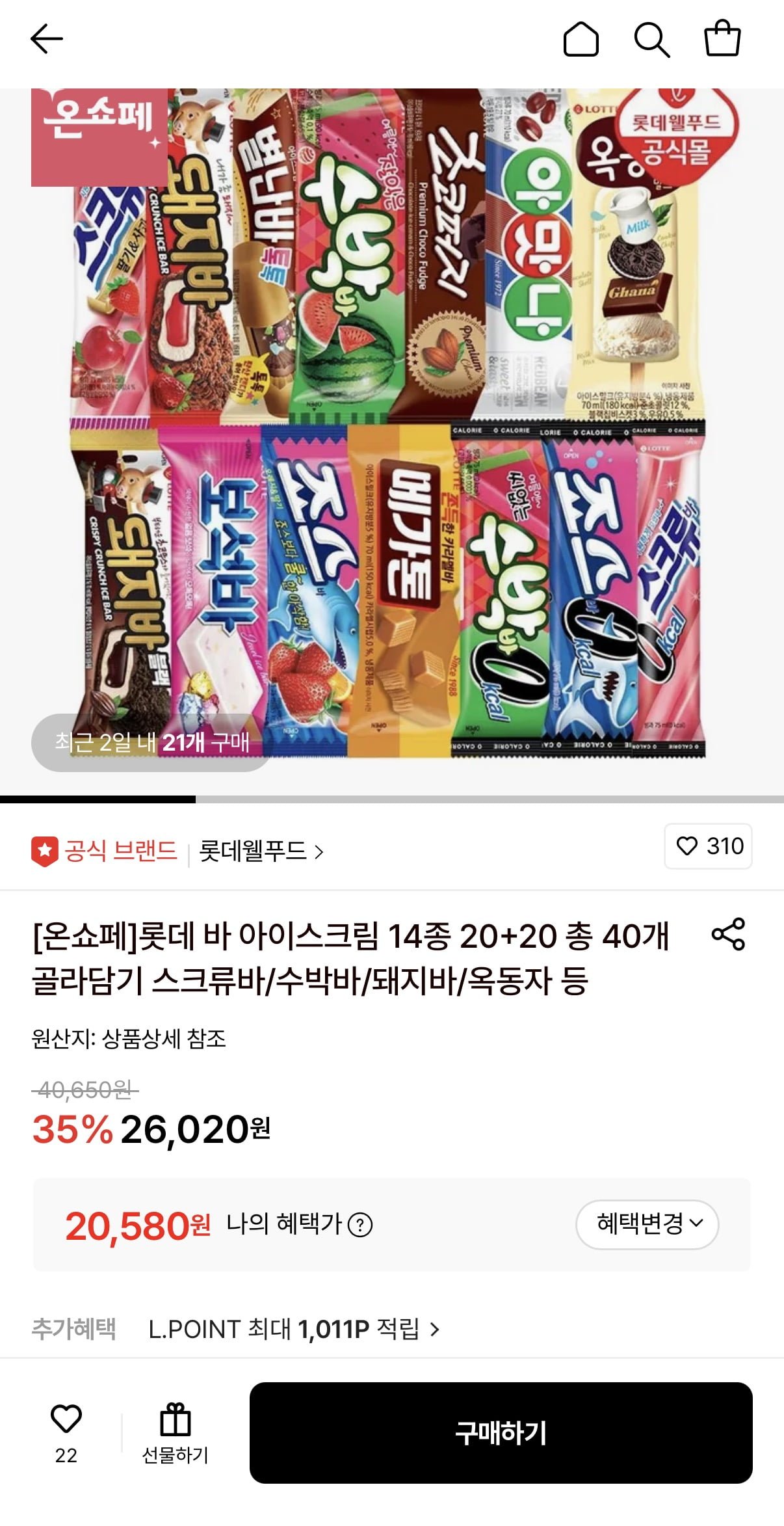The image size is (784, 1526).
Task: Open the shopping bag cart
Action: [x=722, y=39]
